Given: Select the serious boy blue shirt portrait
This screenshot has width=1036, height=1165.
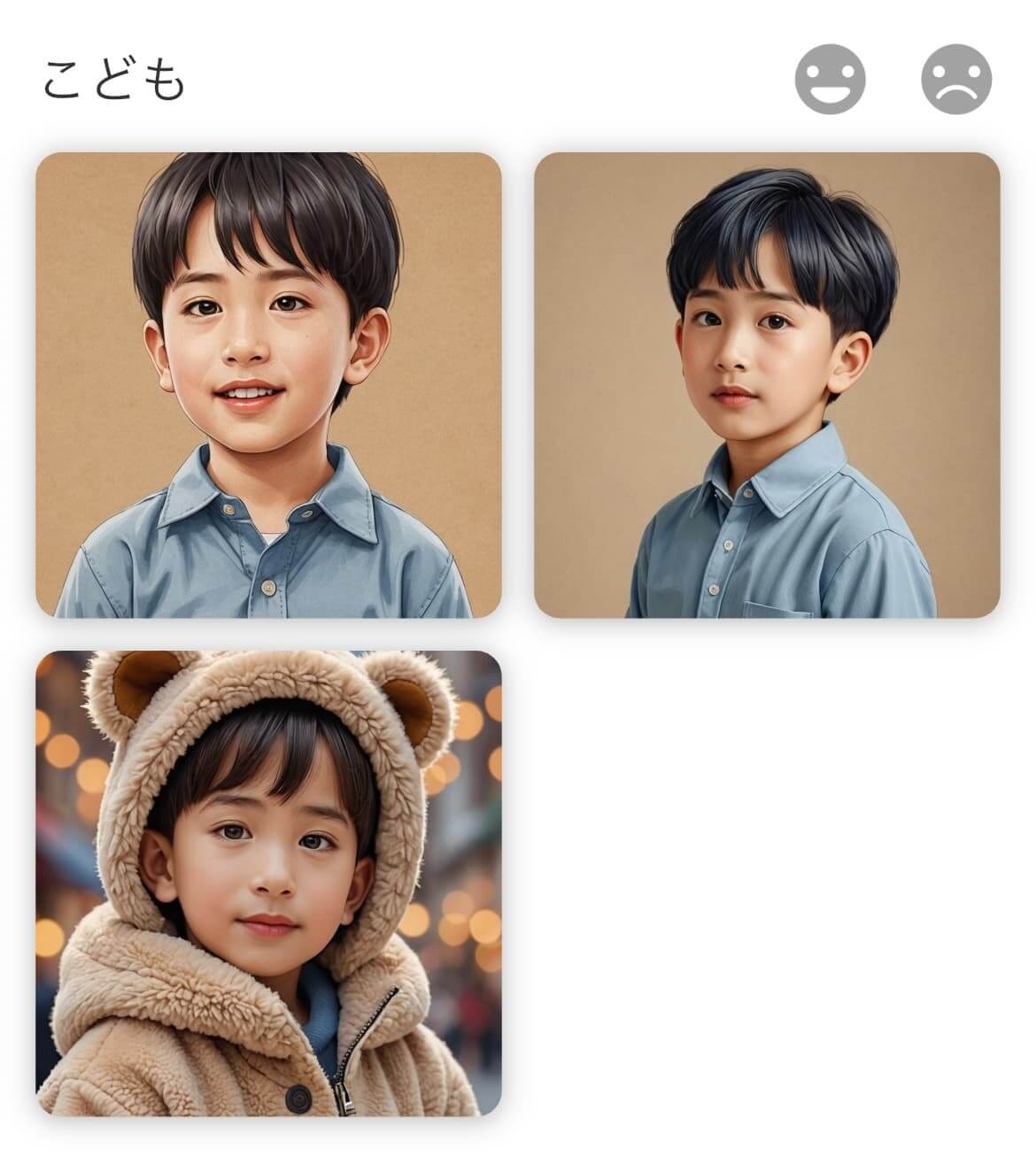Looking at the screenshot, I should pos(767,385).
